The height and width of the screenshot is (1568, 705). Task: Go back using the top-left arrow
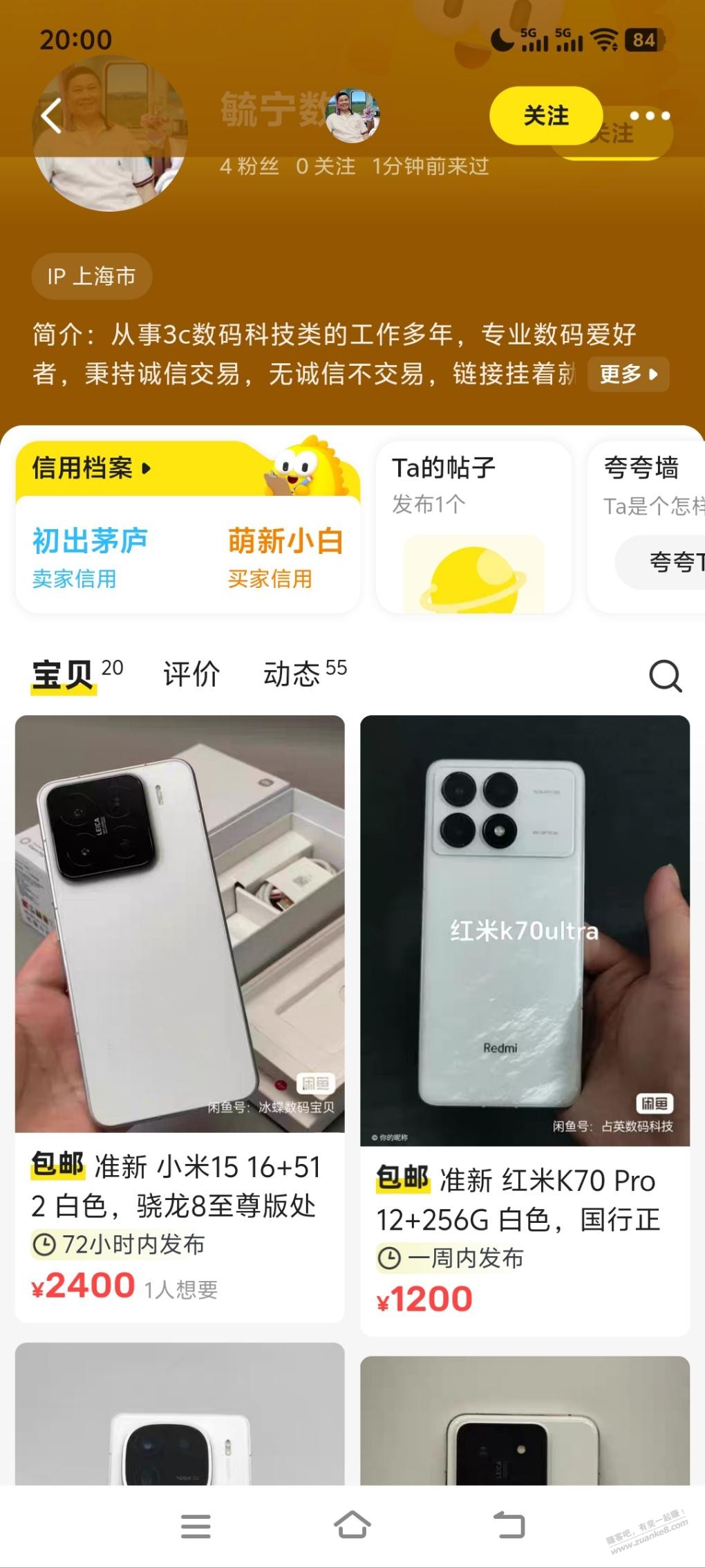(x=52, y=116)
